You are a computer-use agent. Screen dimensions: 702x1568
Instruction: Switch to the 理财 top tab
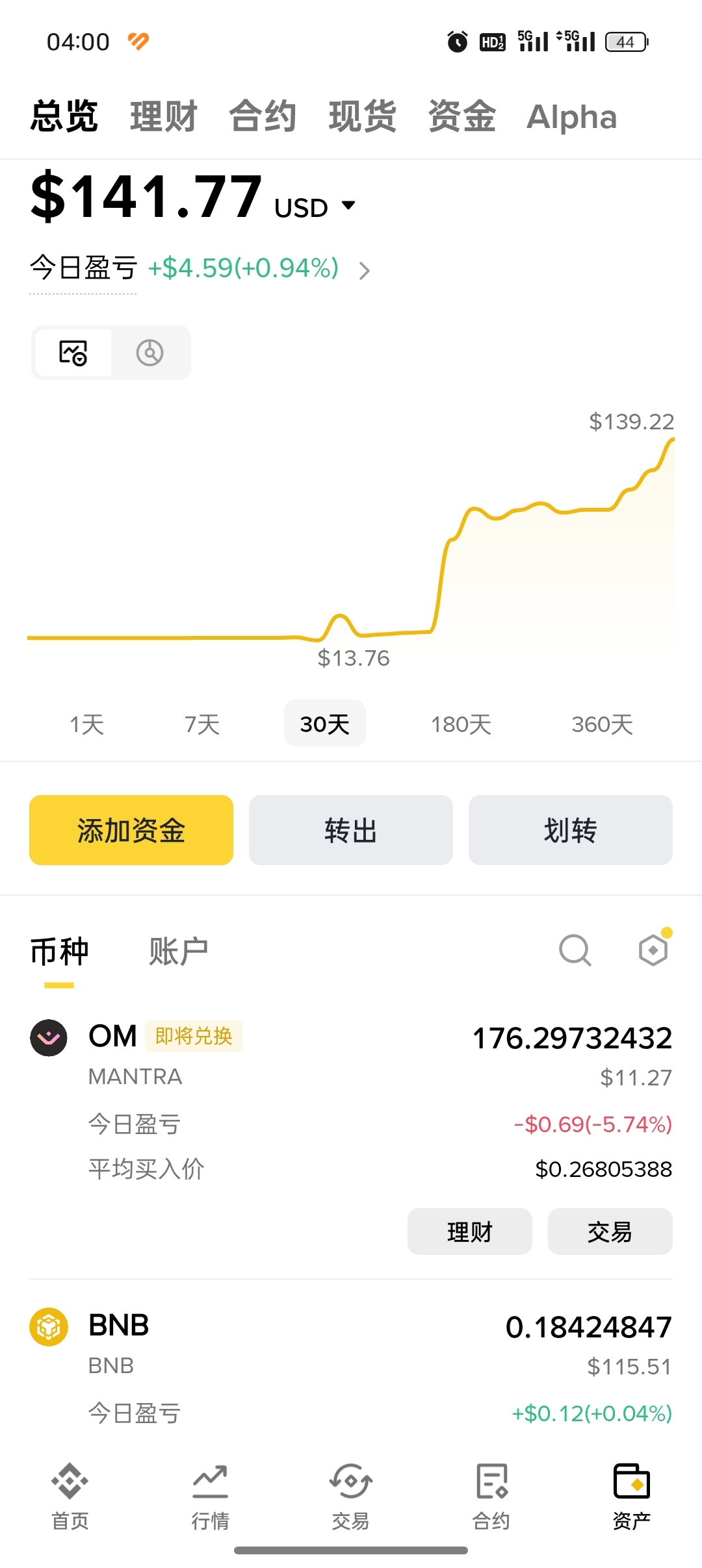(x=163, y=117)
